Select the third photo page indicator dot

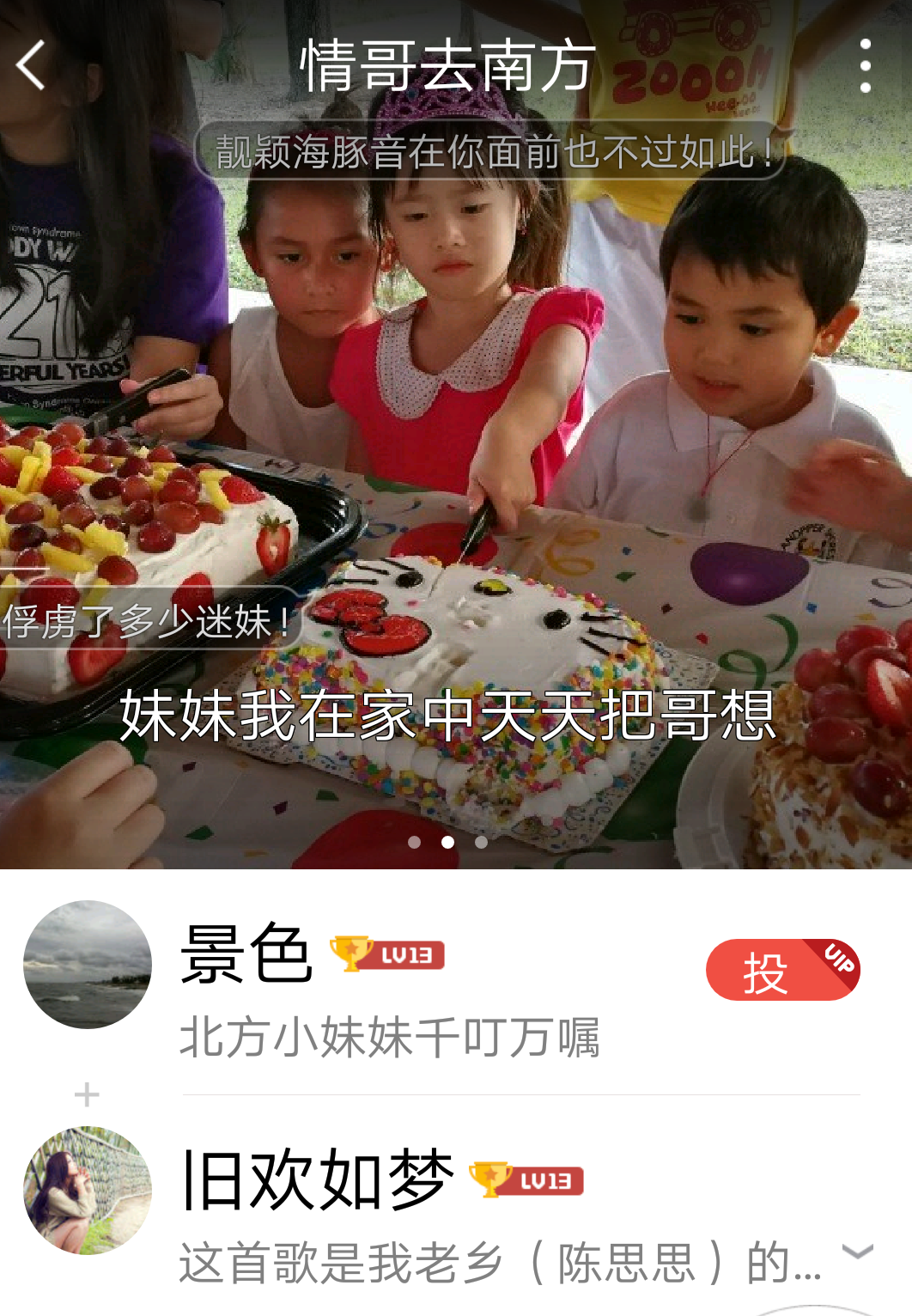[x=481, y=842]
